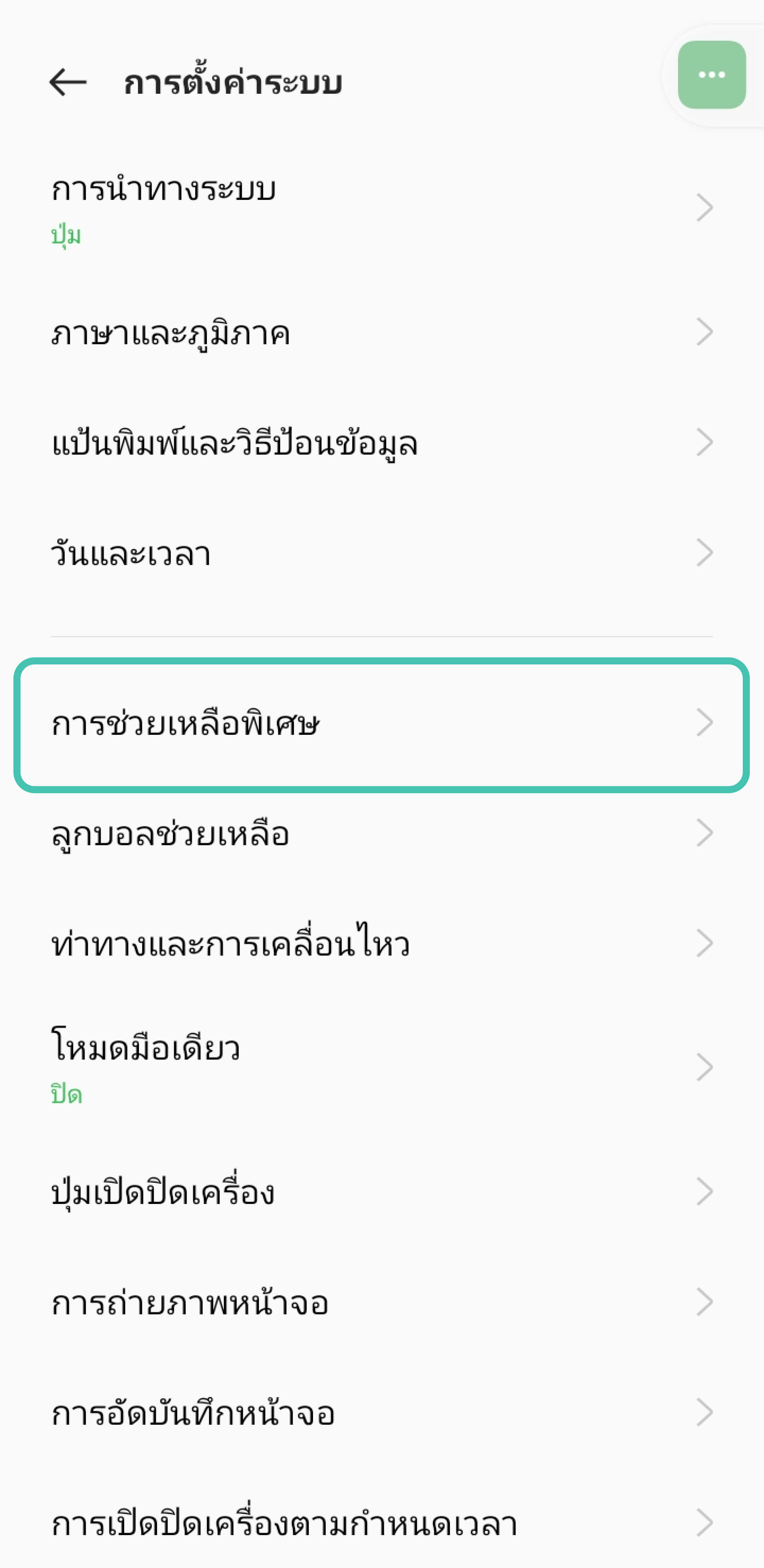The width and height of the screenshot is (764, 1568).
Task: Tap the green three-dot floating button
Action: [711, 75]
